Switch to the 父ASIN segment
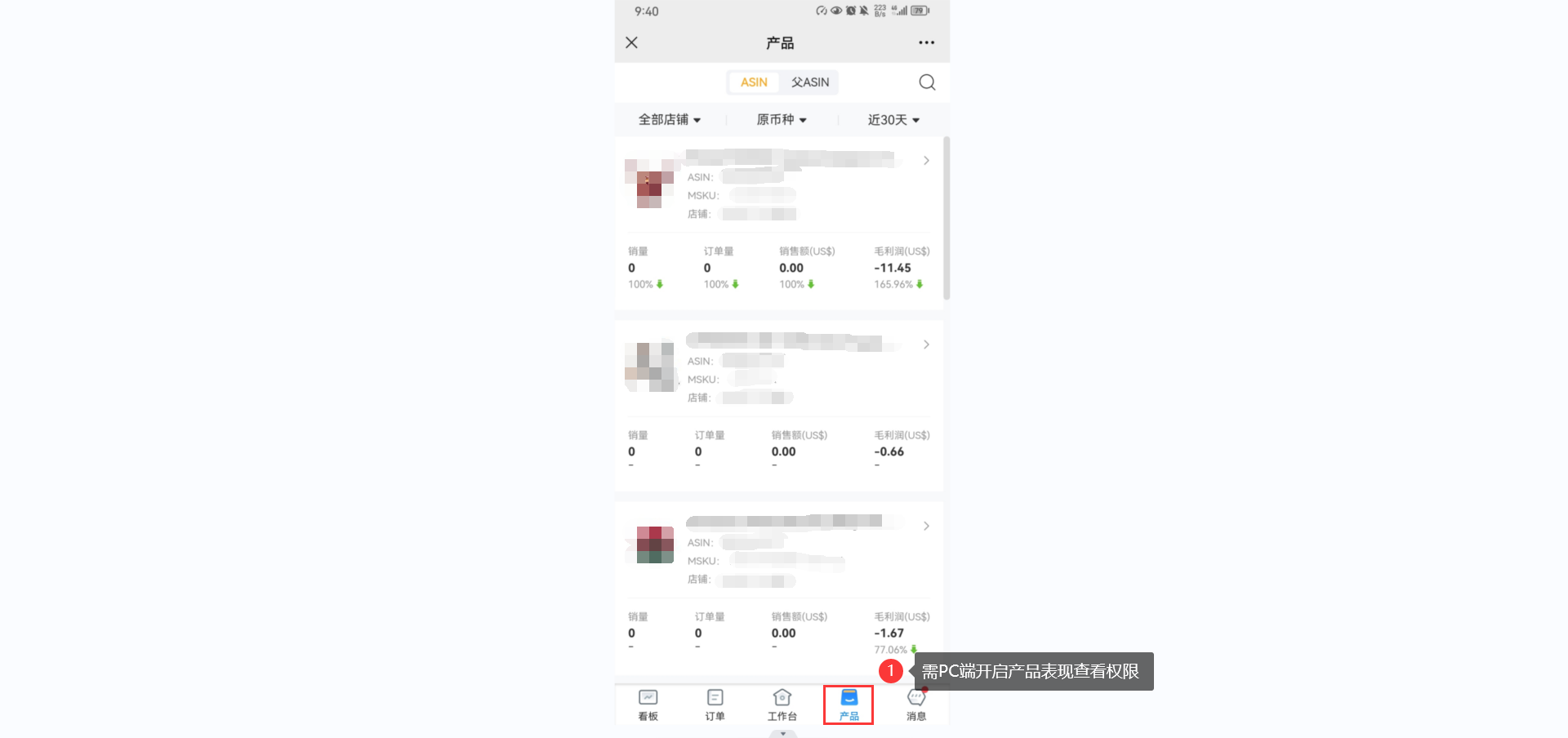This screenshot has width=1568, height=738. tap(809, 82)
